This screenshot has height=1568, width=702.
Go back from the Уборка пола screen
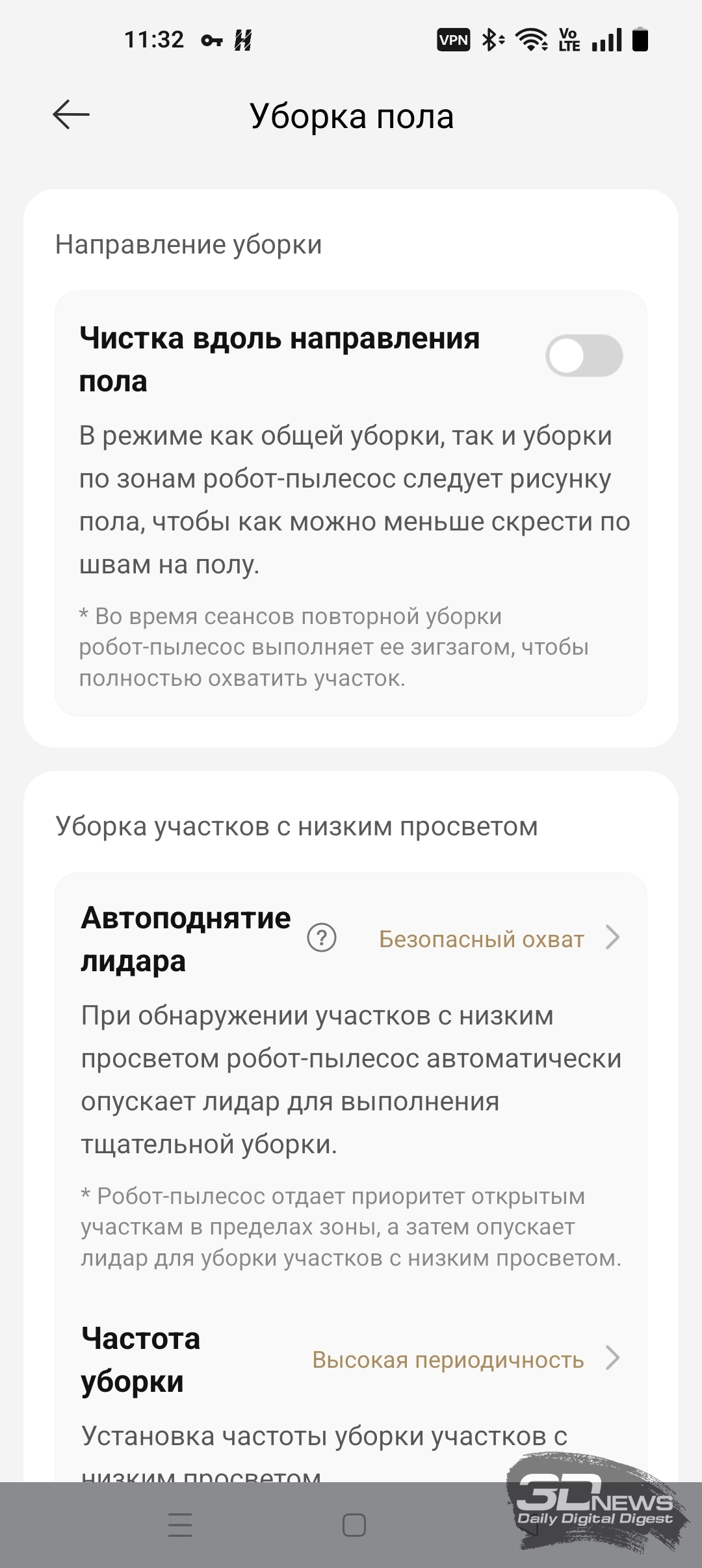71,115
